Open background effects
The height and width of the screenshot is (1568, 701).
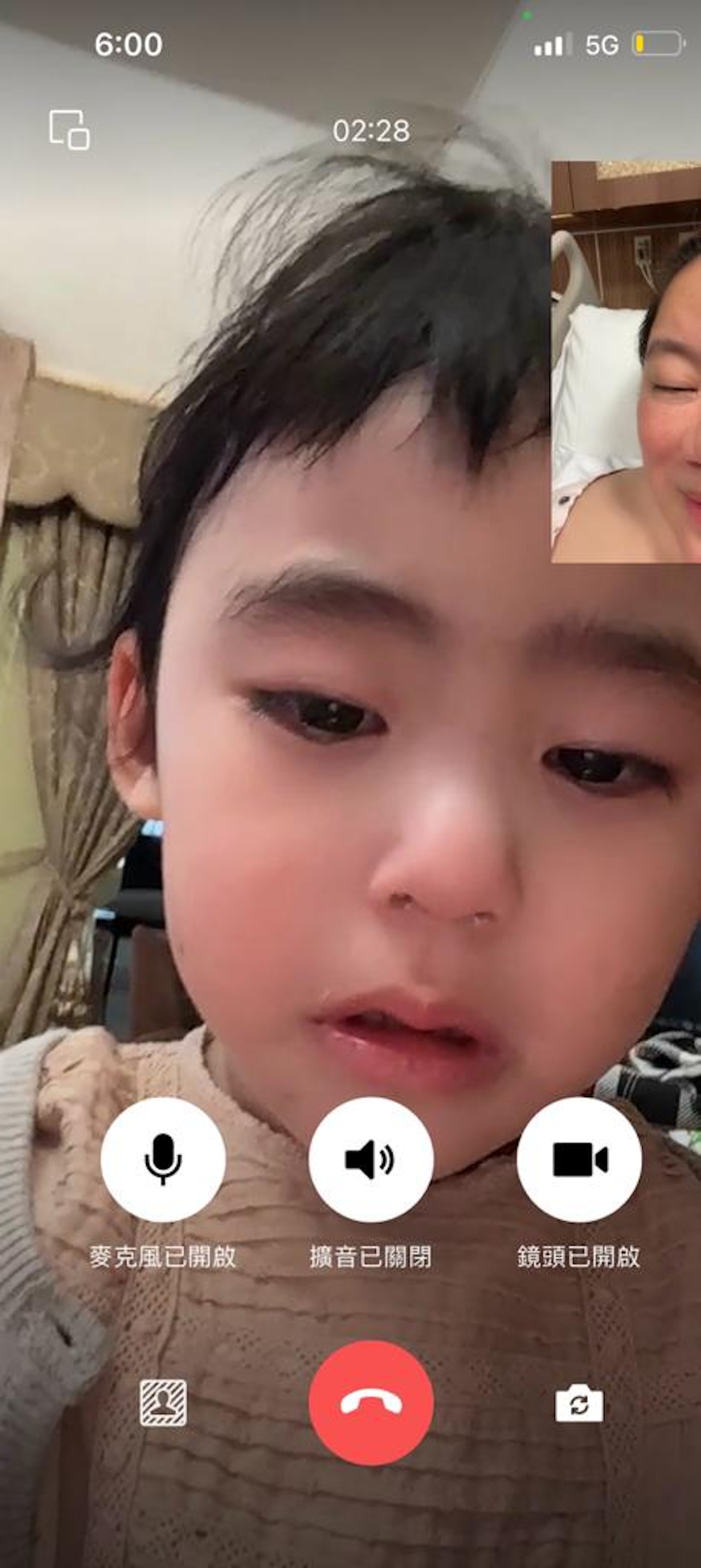[x=163, y=1403]
